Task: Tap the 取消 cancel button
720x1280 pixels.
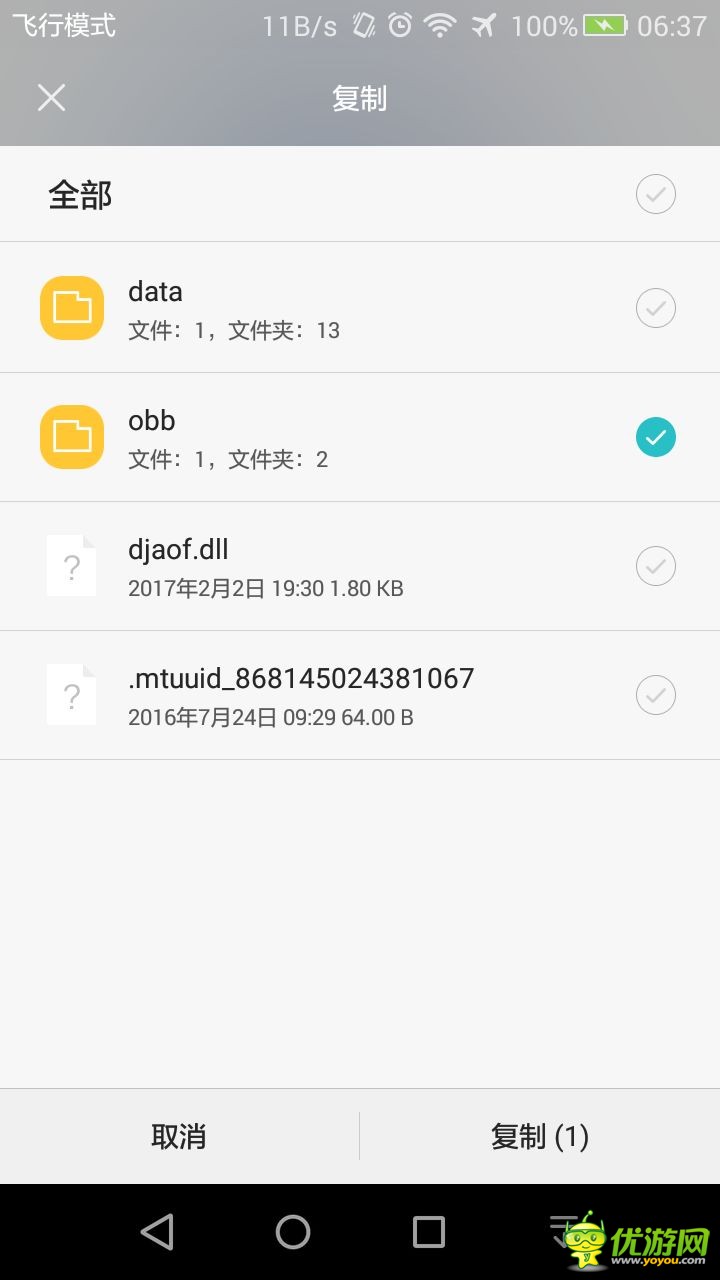Action: 179,1136
